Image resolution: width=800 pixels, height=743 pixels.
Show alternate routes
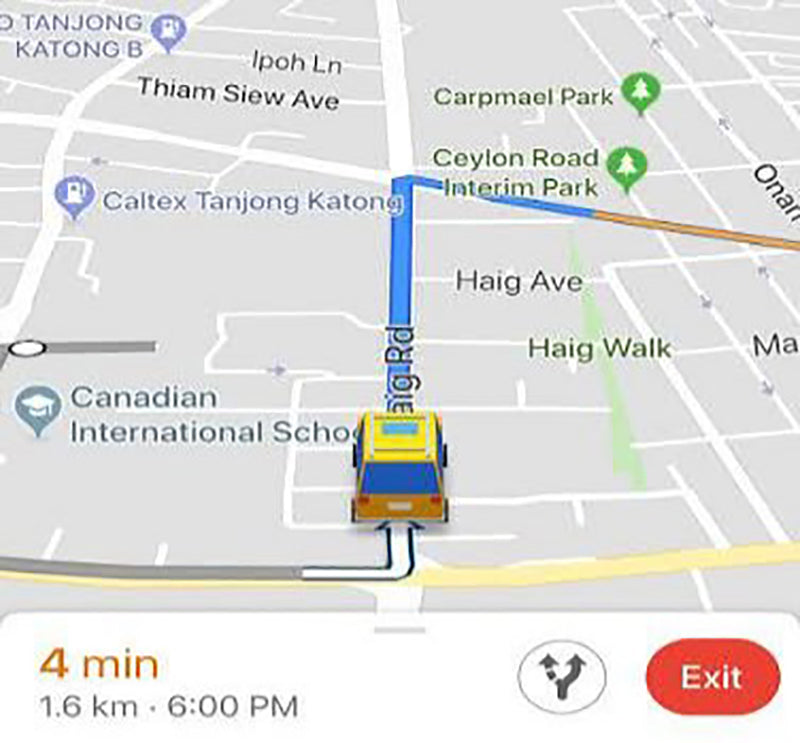point(562,676)
